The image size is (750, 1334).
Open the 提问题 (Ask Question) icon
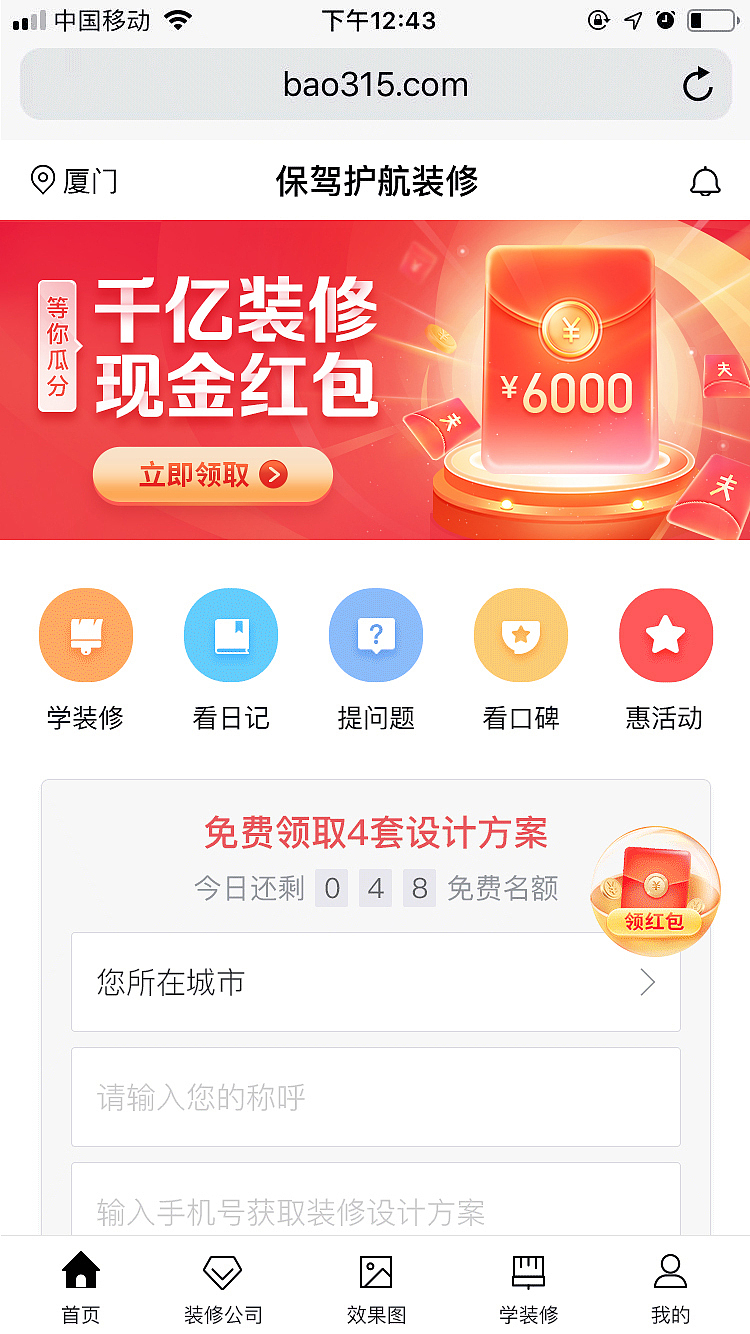click(376, 634)
